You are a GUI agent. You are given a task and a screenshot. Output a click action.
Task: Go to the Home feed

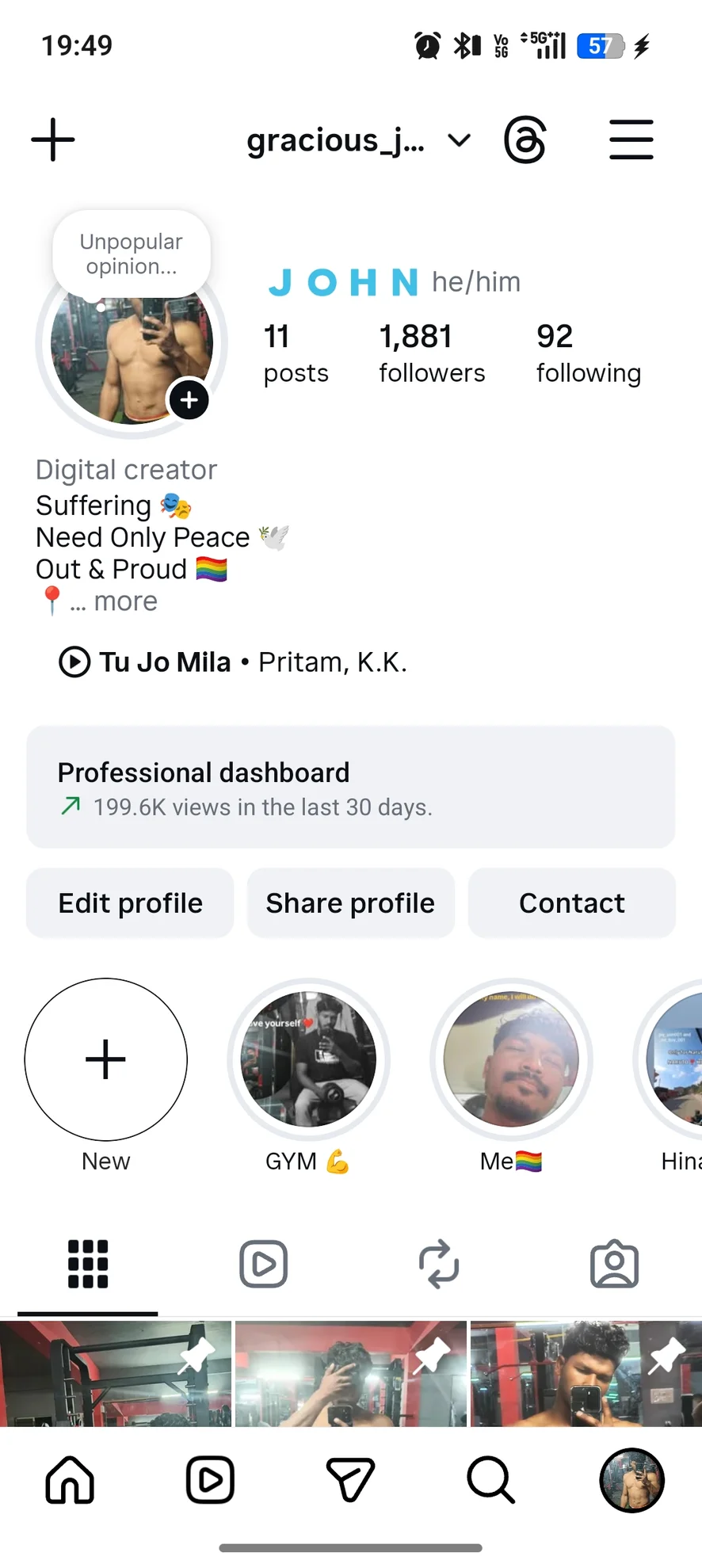[x=70, y=1479]
